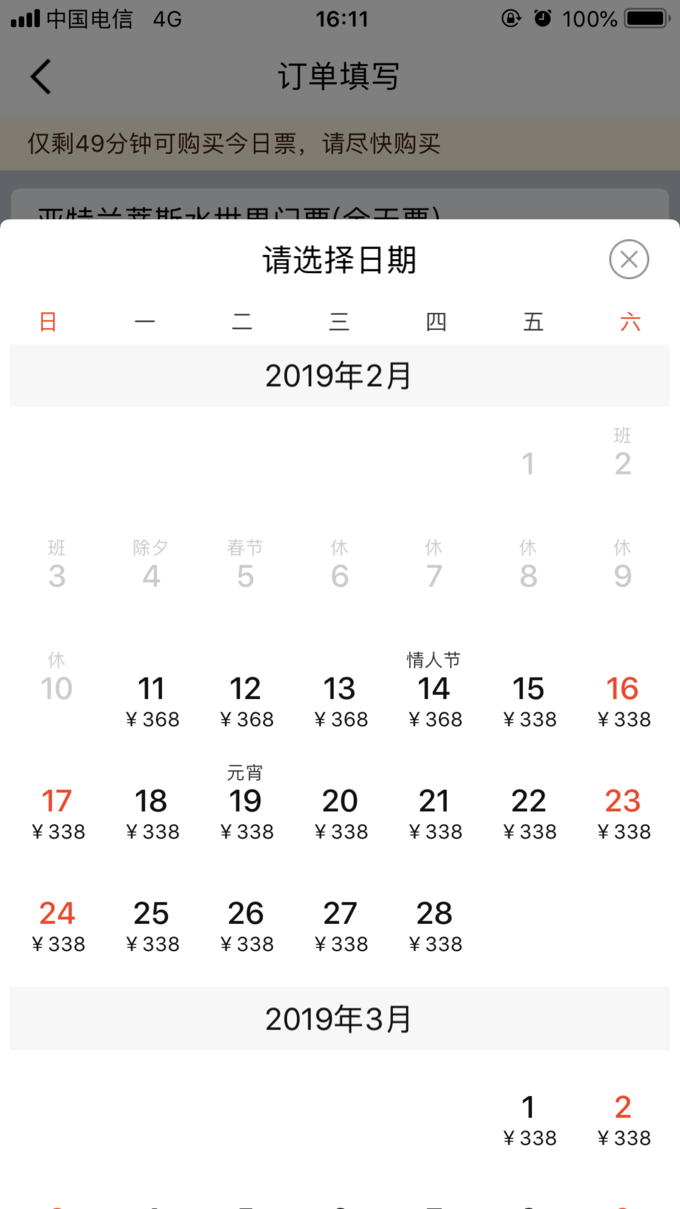The image size is (680, 1209).
Task: Tap February 15 priced ¥338
Action: point(529,702)
